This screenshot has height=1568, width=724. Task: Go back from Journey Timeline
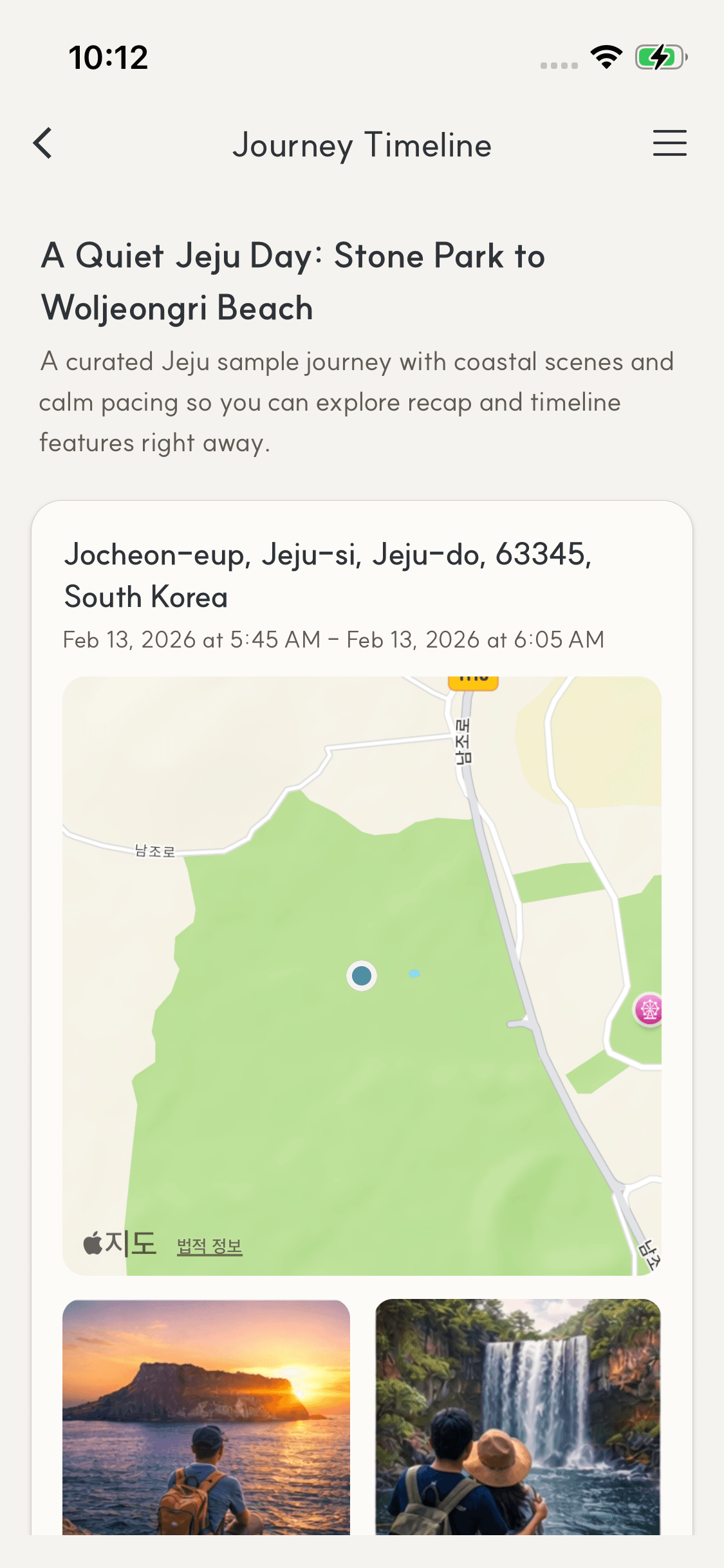click(43, 143)
